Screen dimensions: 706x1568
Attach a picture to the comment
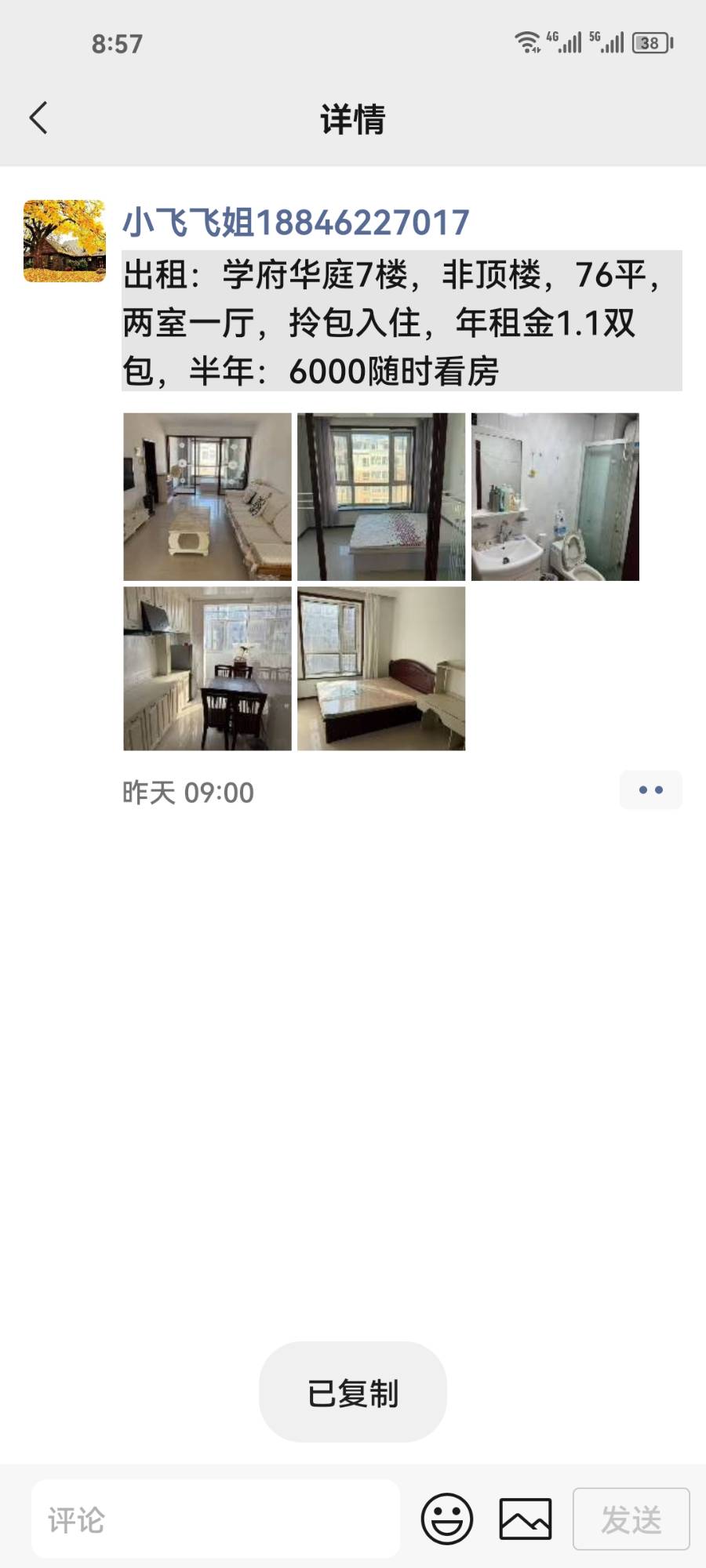526,1519
